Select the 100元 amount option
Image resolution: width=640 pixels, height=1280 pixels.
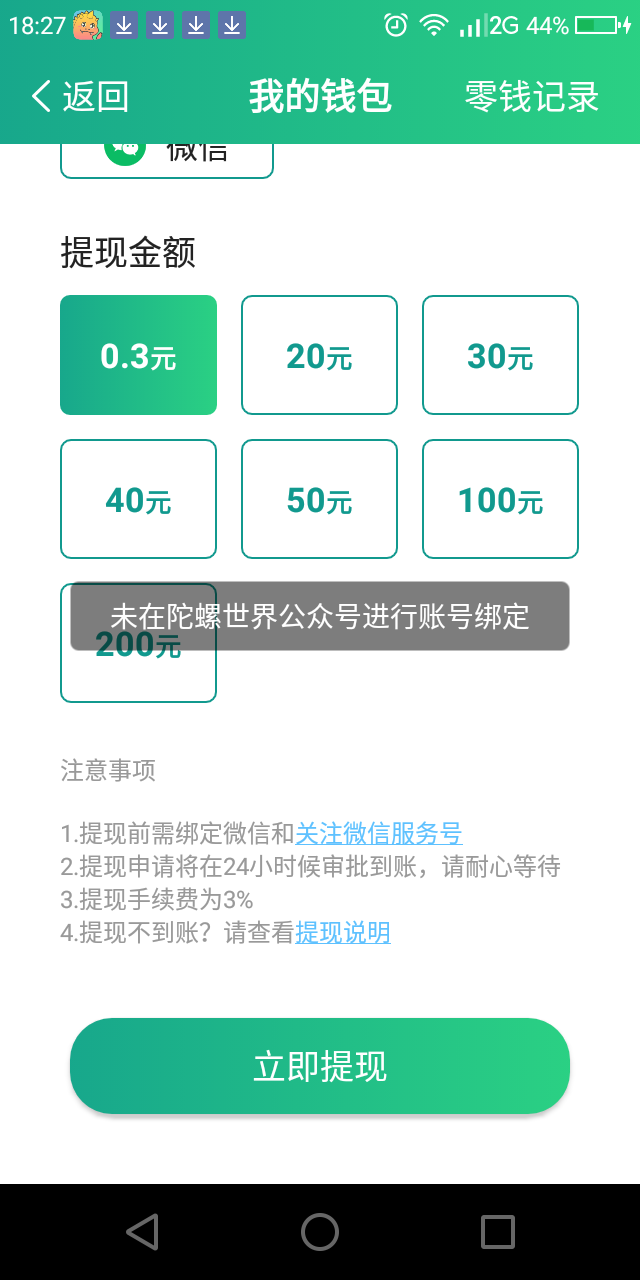(x=500, y=499)
